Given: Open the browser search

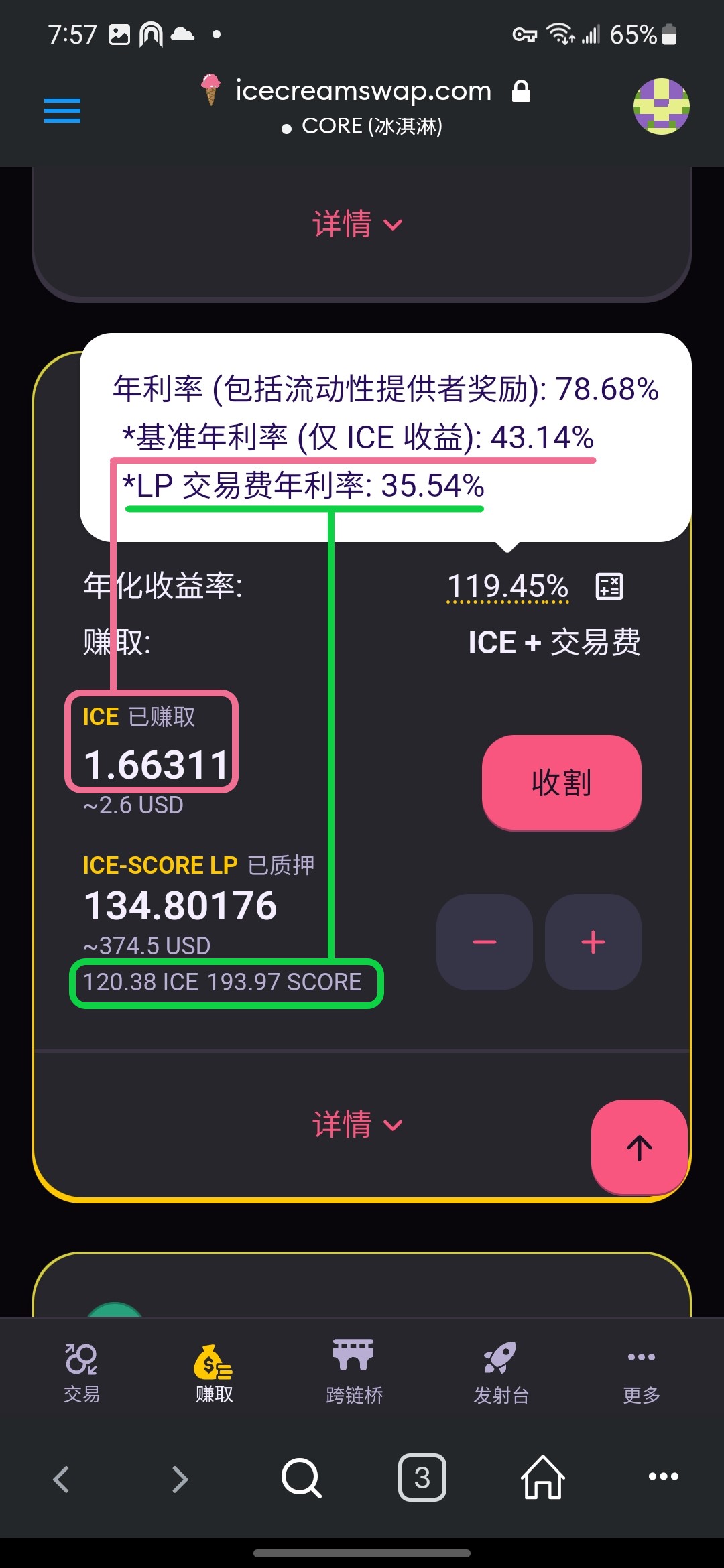Looking at the screenshot, I should [302, 1478].
